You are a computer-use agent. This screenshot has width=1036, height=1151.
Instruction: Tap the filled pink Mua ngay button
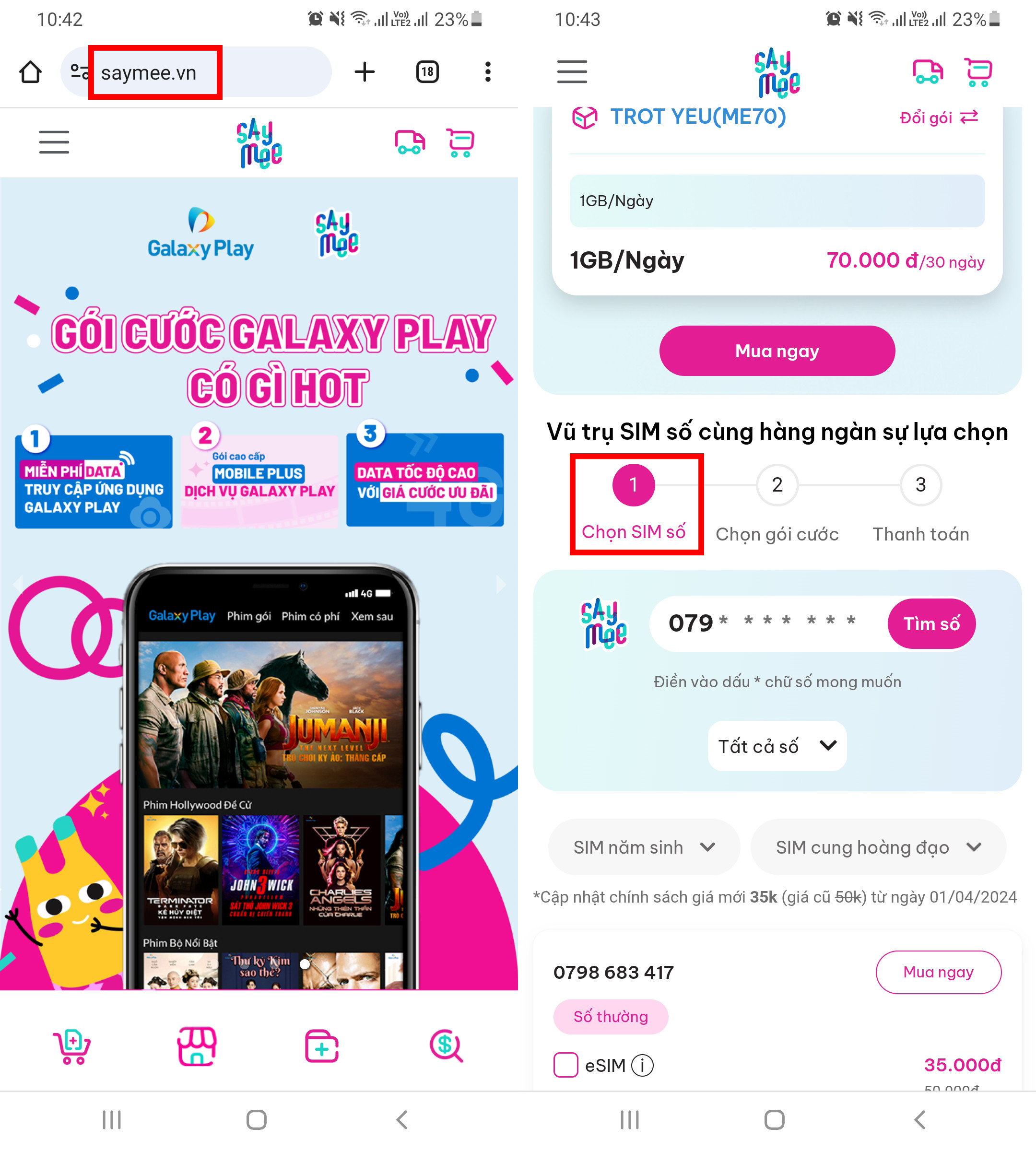click(777, 351)
